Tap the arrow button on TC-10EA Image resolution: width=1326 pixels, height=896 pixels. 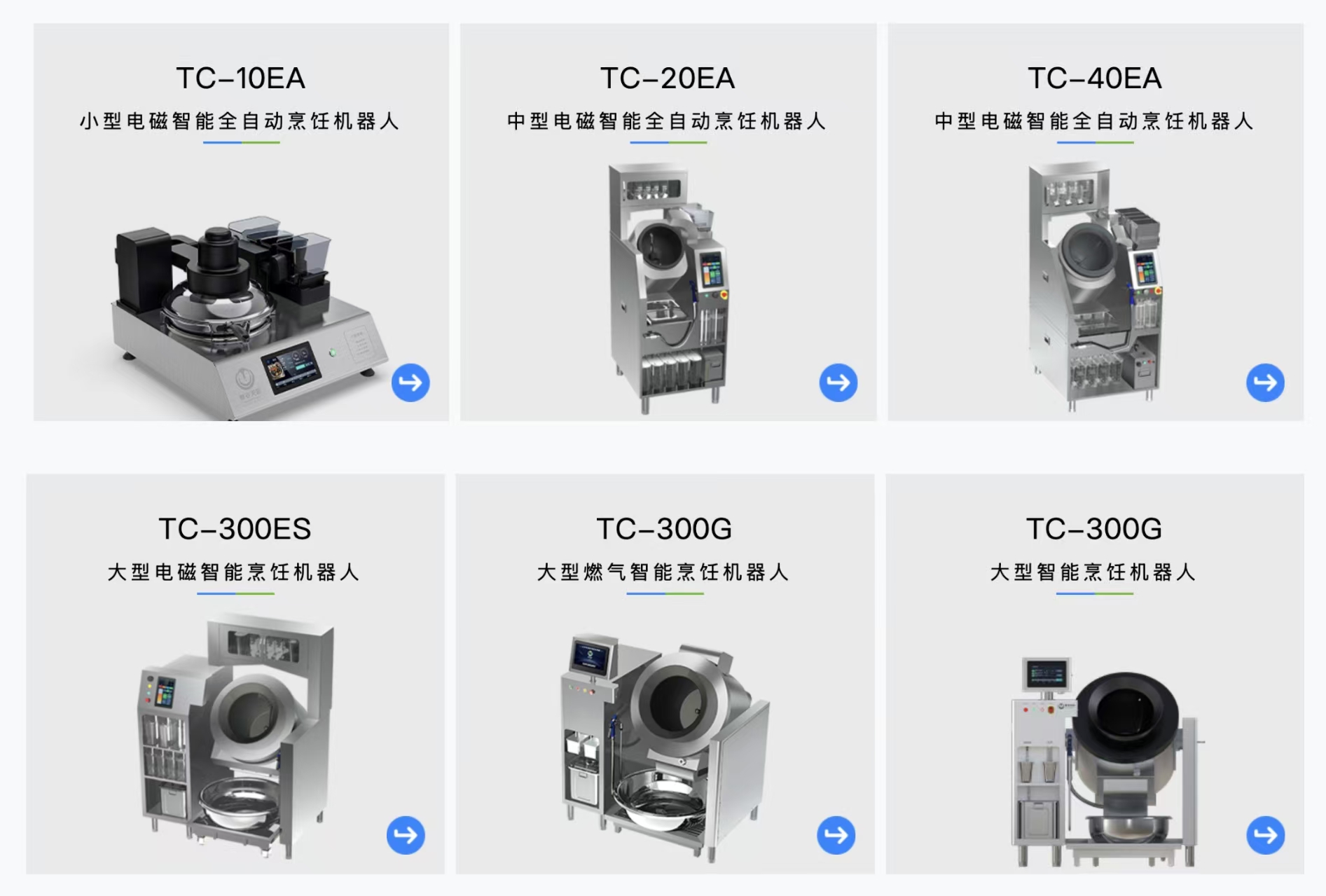point(410,382)
